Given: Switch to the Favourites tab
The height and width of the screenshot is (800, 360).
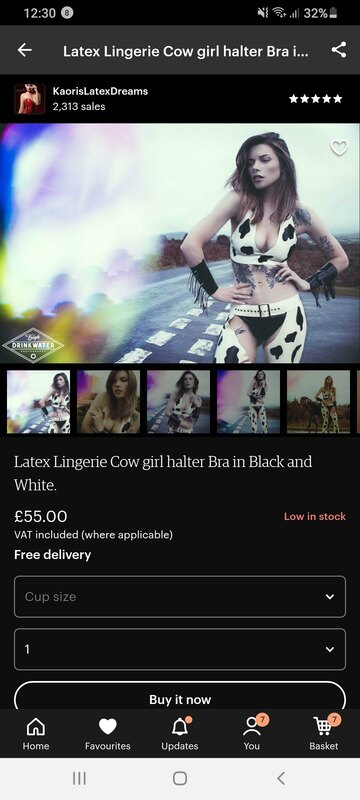Looking at the screenshot, I should tap(108, 733).
